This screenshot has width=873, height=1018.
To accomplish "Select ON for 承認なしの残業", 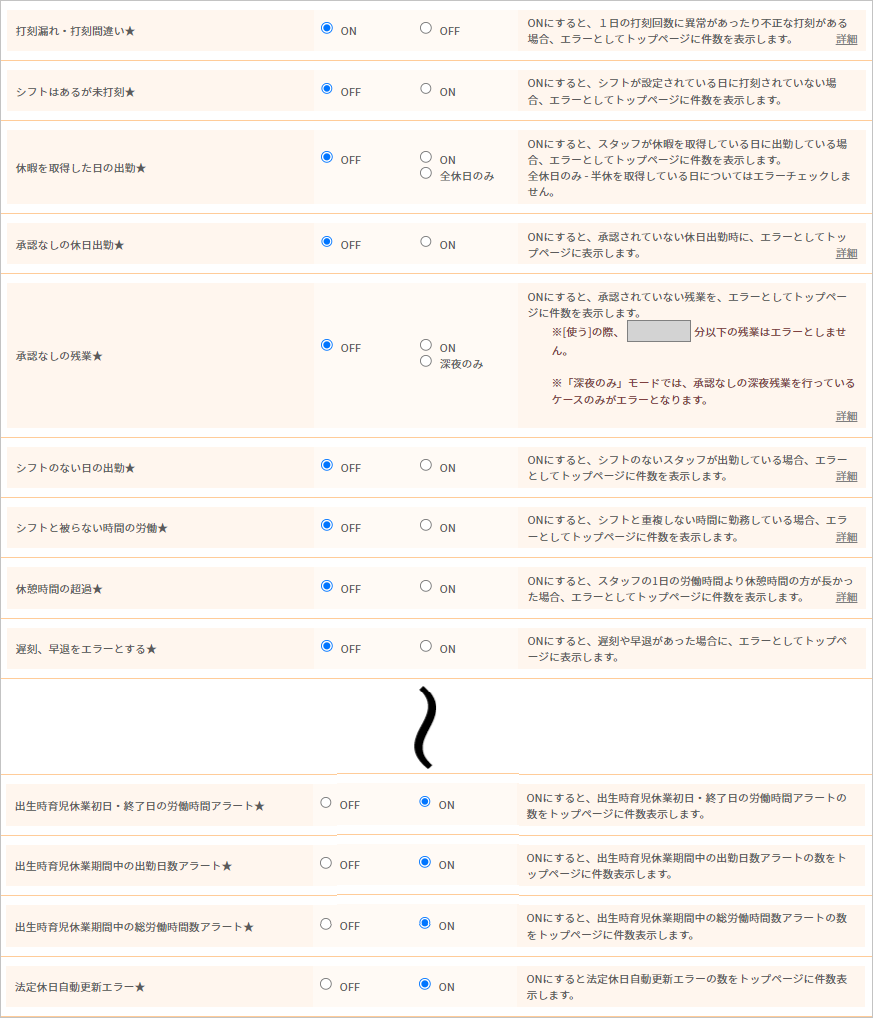I will tap(426, 345).
